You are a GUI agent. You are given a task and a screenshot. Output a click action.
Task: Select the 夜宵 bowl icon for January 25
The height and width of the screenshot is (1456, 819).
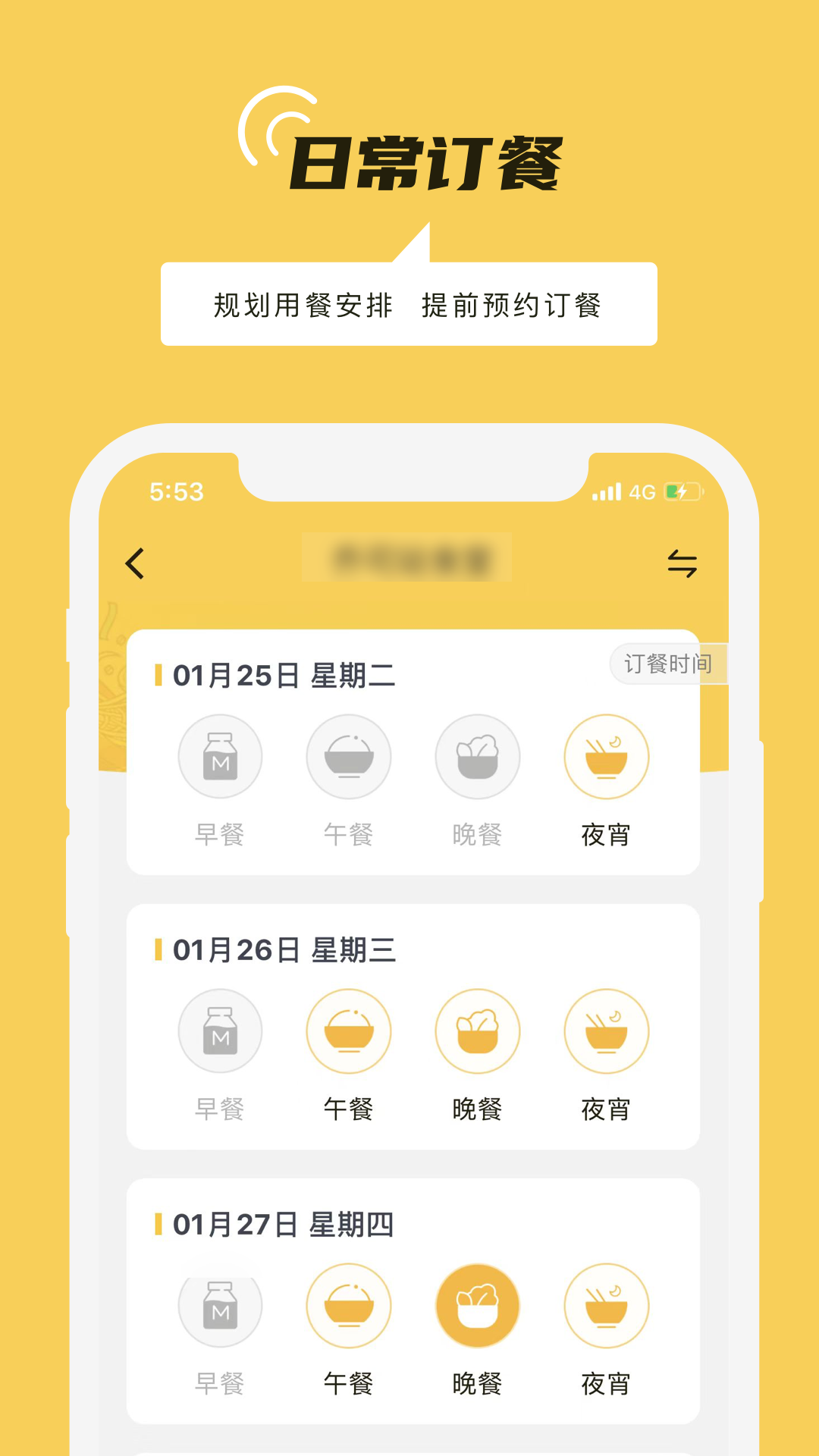607,756
